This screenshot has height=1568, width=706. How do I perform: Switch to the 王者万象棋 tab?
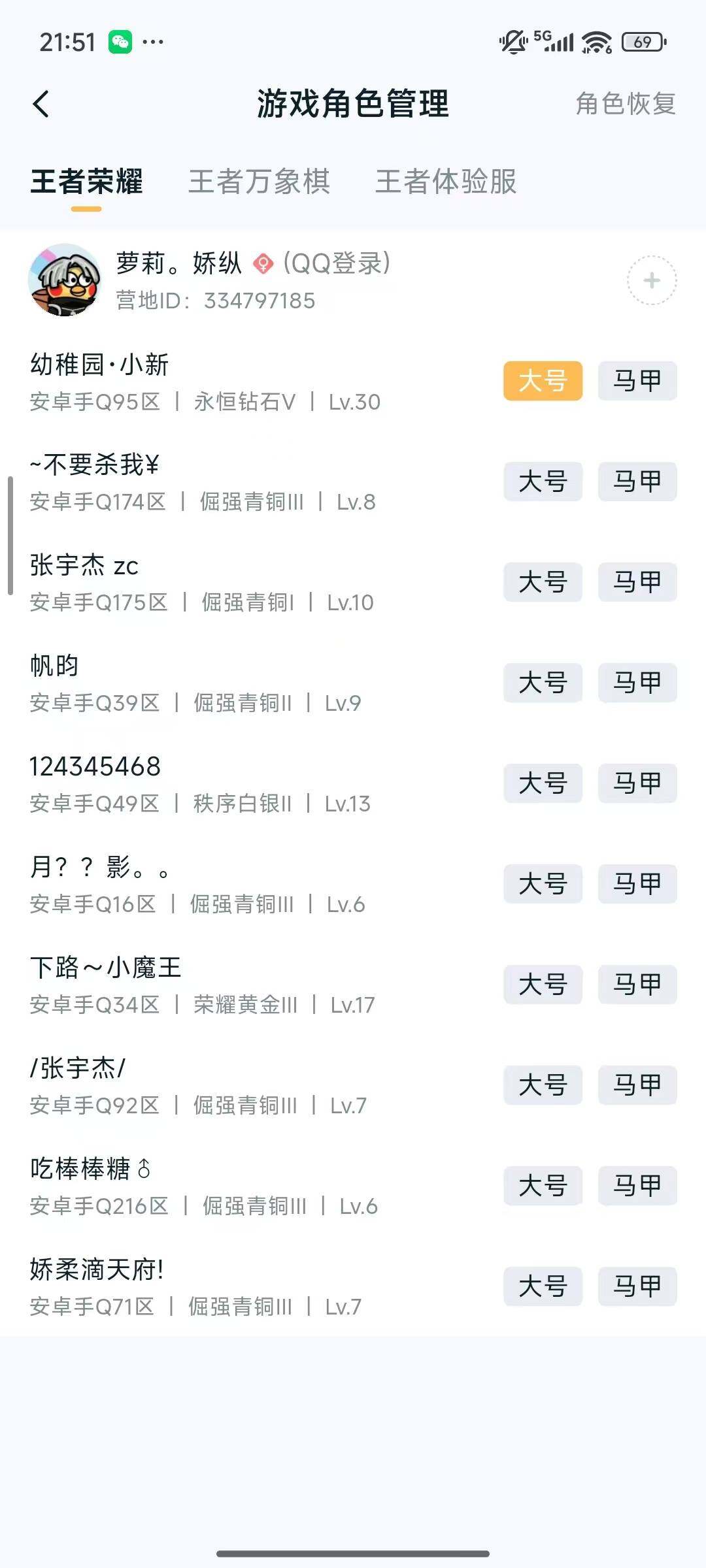coord(260,183)
